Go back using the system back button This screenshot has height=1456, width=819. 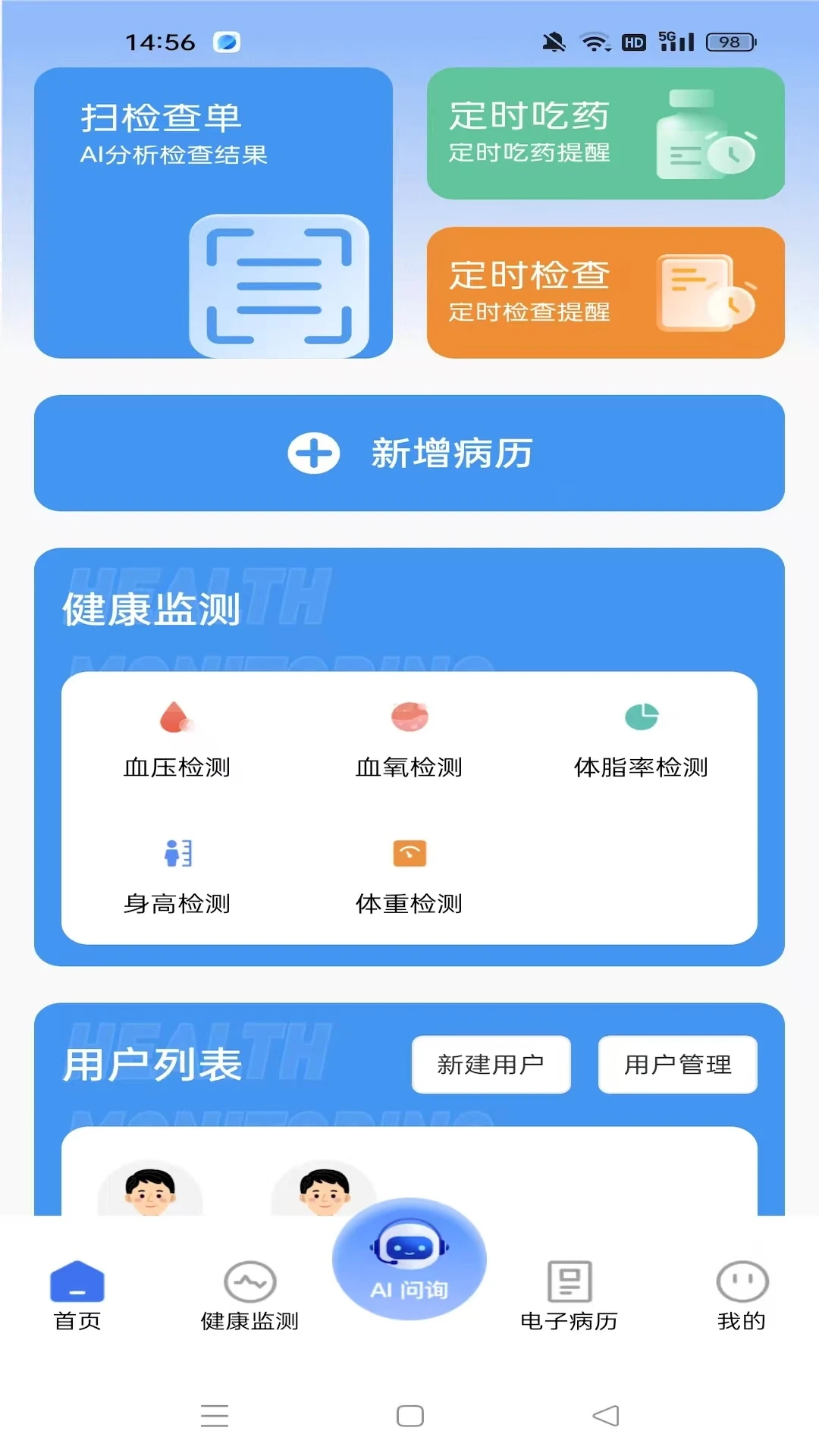point(605,1415)
